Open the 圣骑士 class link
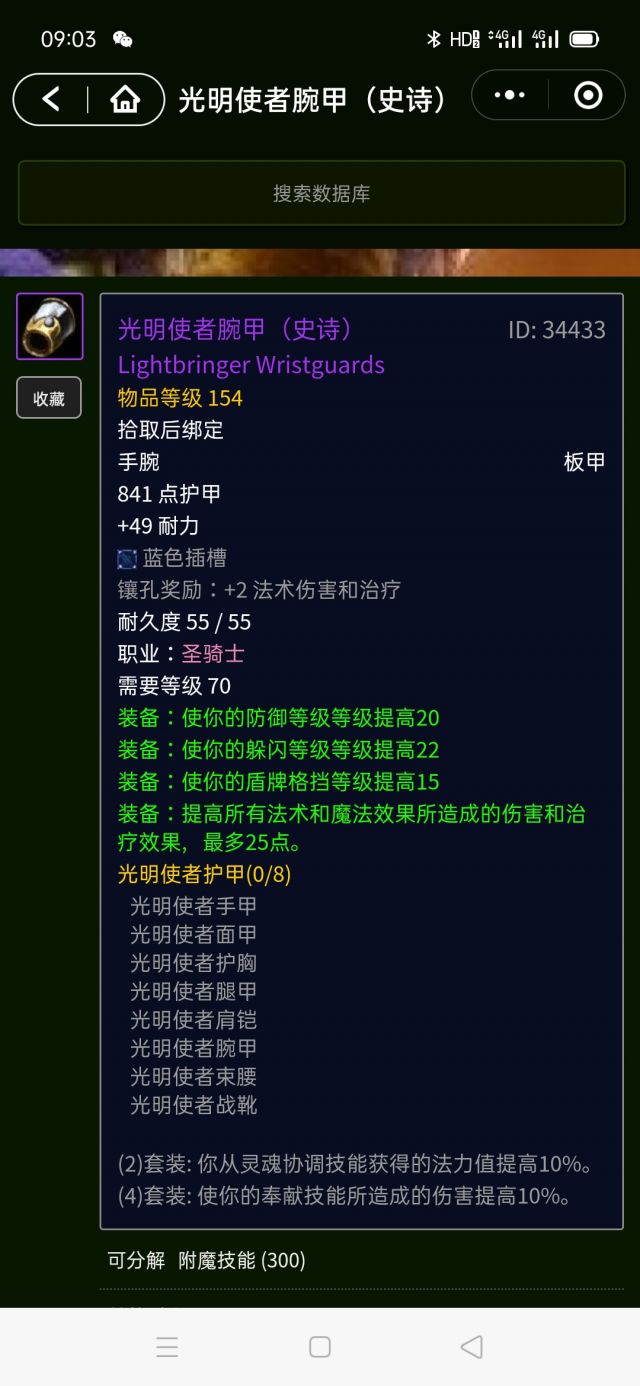 tap(213, 654)
